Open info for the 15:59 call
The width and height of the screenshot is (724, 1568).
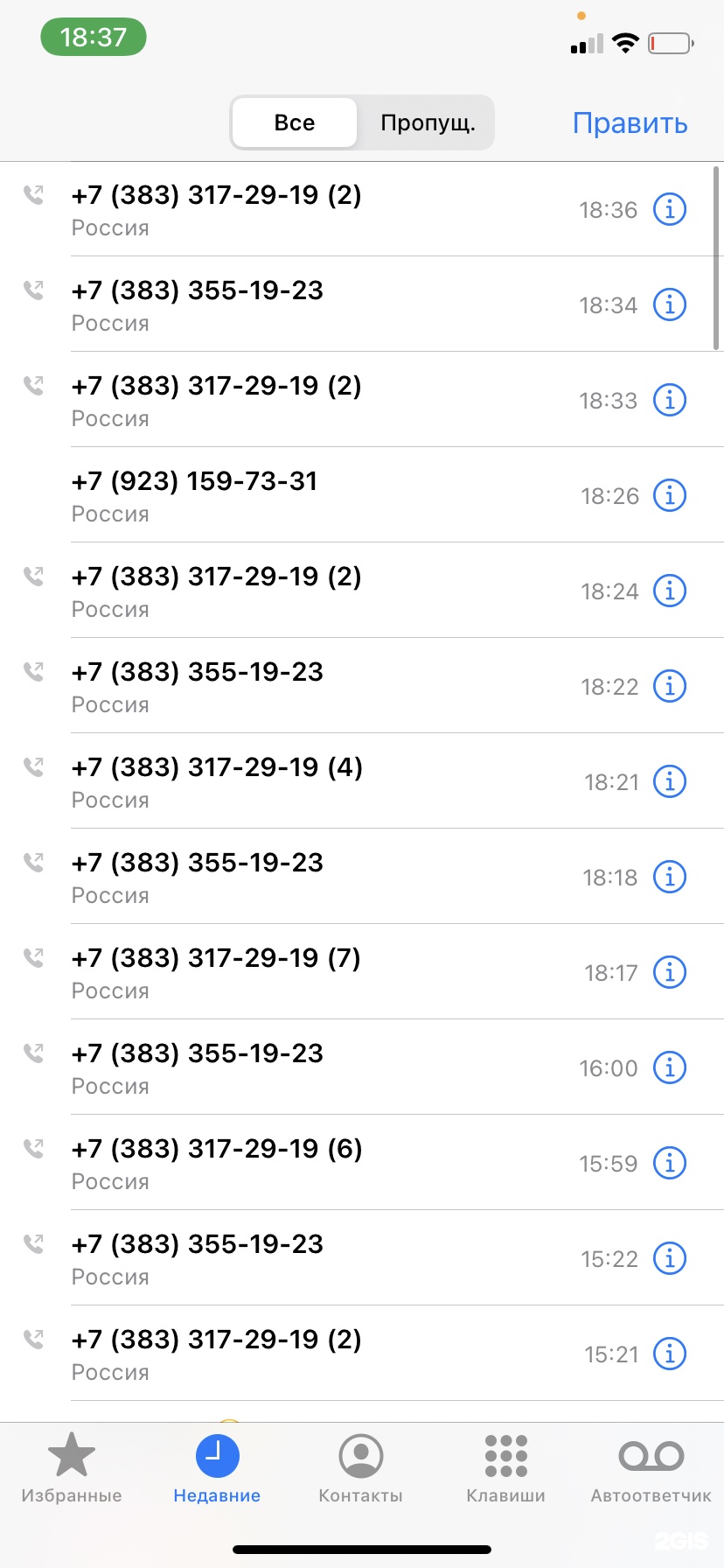(670, 1164)
